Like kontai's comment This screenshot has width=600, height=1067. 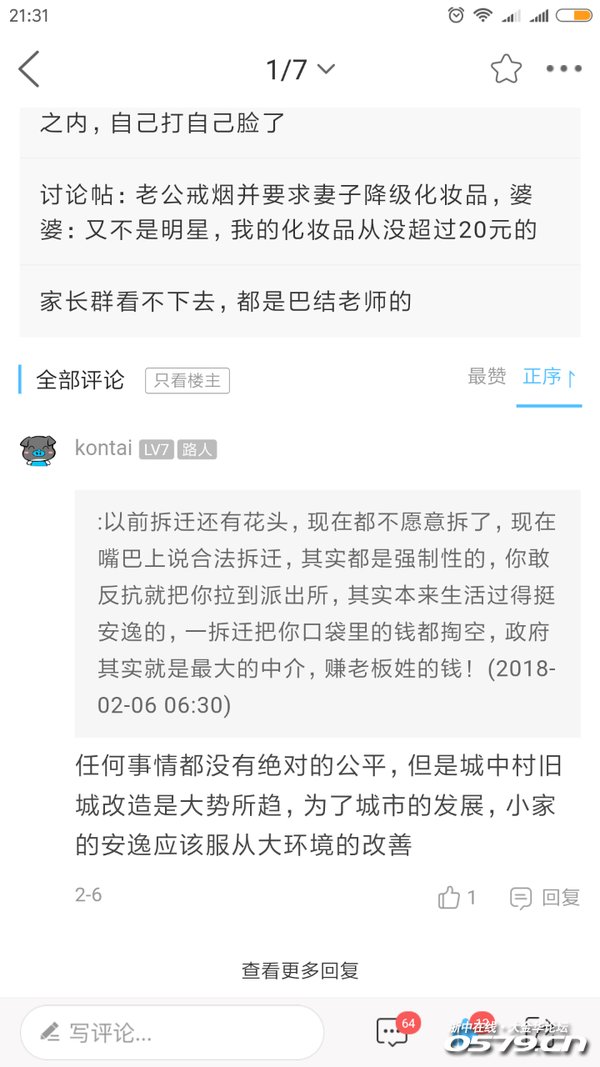coord(456,897)
